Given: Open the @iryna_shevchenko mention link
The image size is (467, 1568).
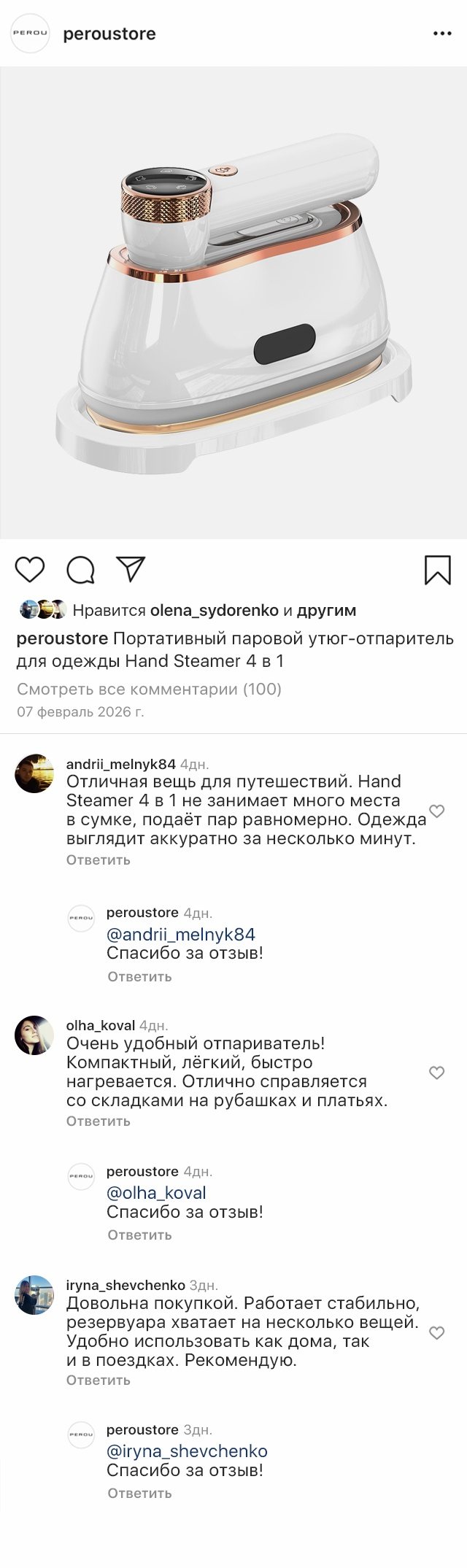Looking at the screenshot, I should click(x=187, y=1451).
